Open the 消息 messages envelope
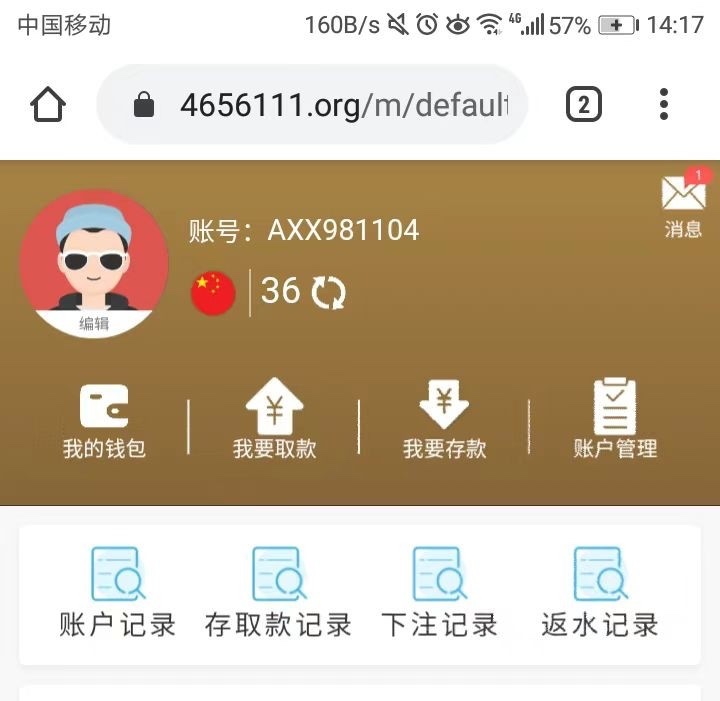This screenshot has width=720, height=701. (683, 205)
